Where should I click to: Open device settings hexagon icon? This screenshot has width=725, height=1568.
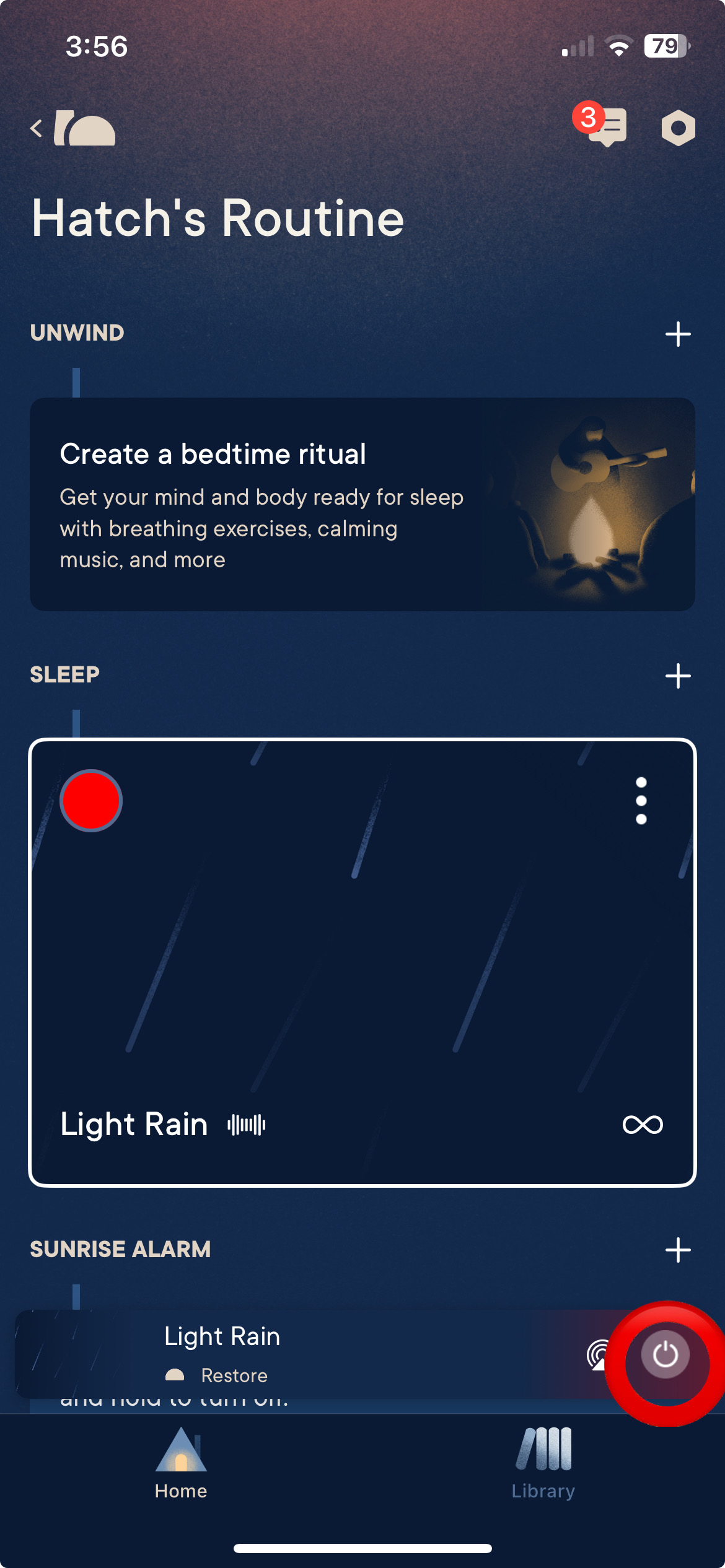coord(678,128)
